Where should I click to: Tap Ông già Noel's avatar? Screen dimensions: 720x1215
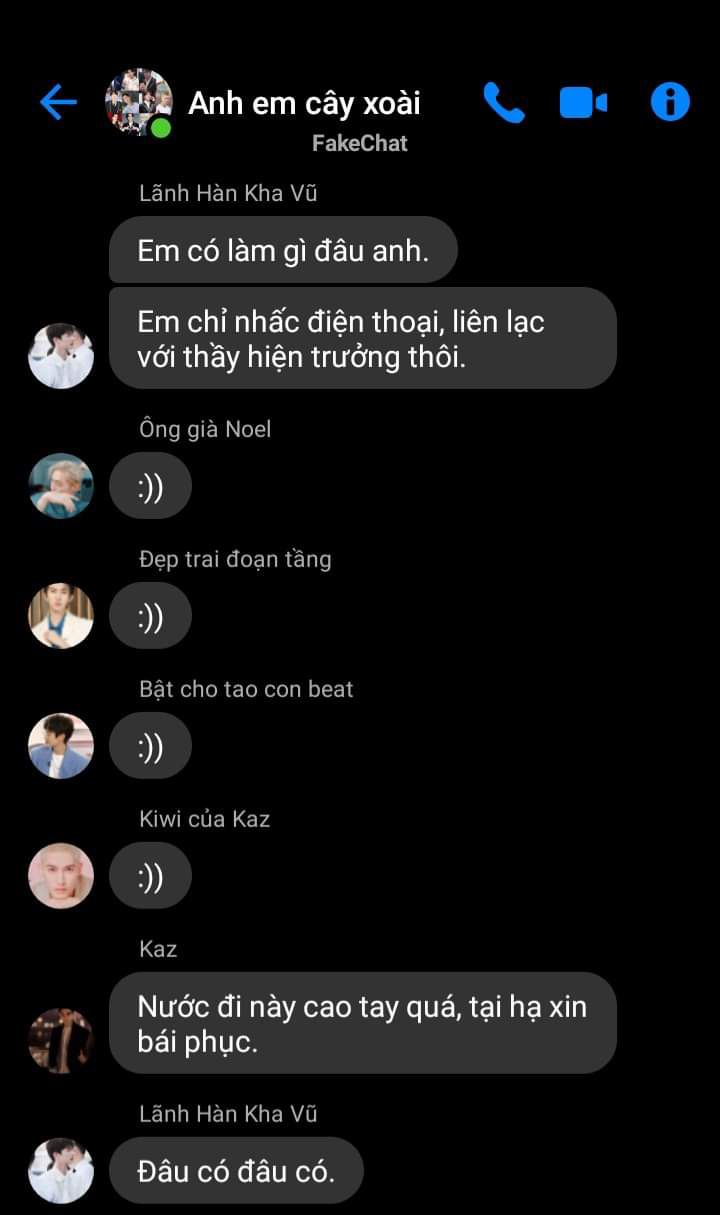coord(61,486)
